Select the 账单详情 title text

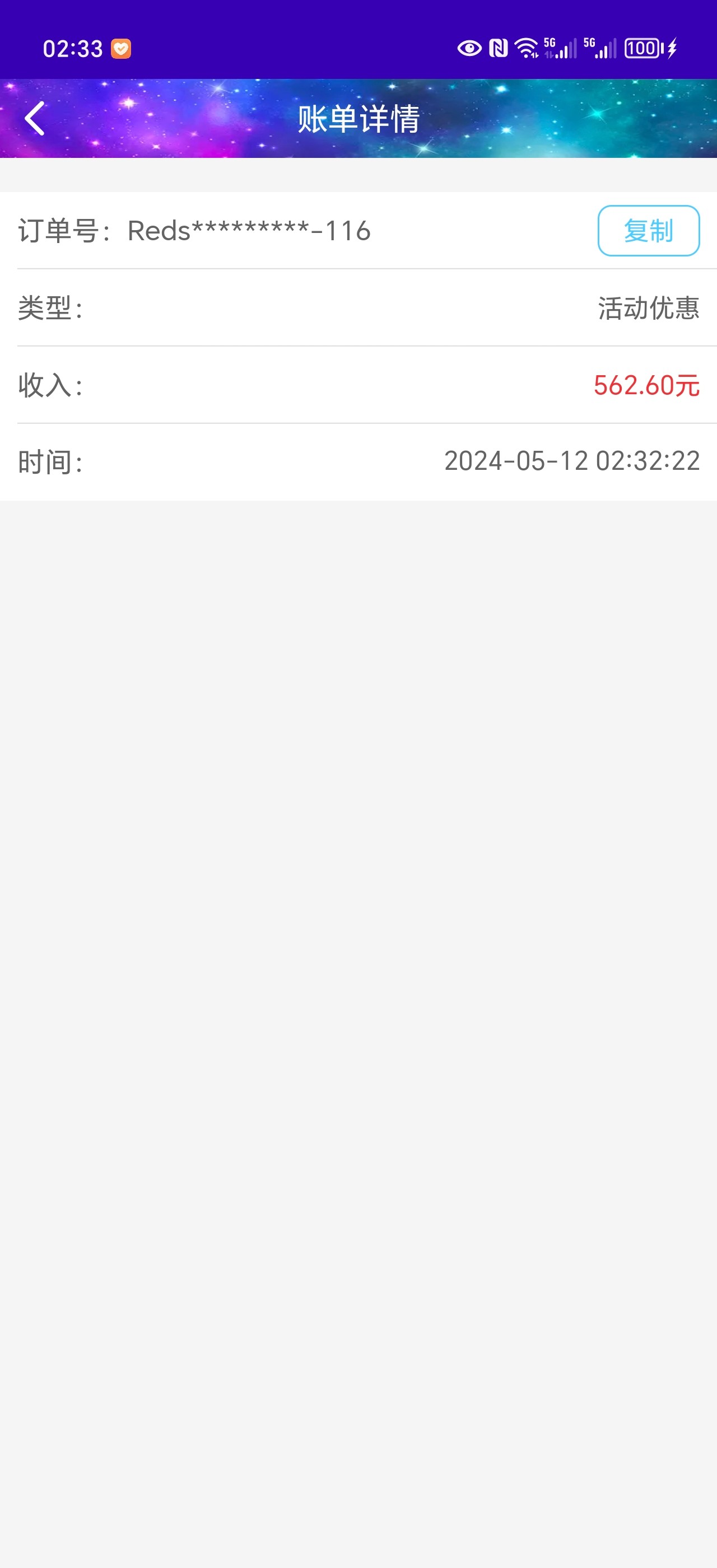click(x=358, y=119)
